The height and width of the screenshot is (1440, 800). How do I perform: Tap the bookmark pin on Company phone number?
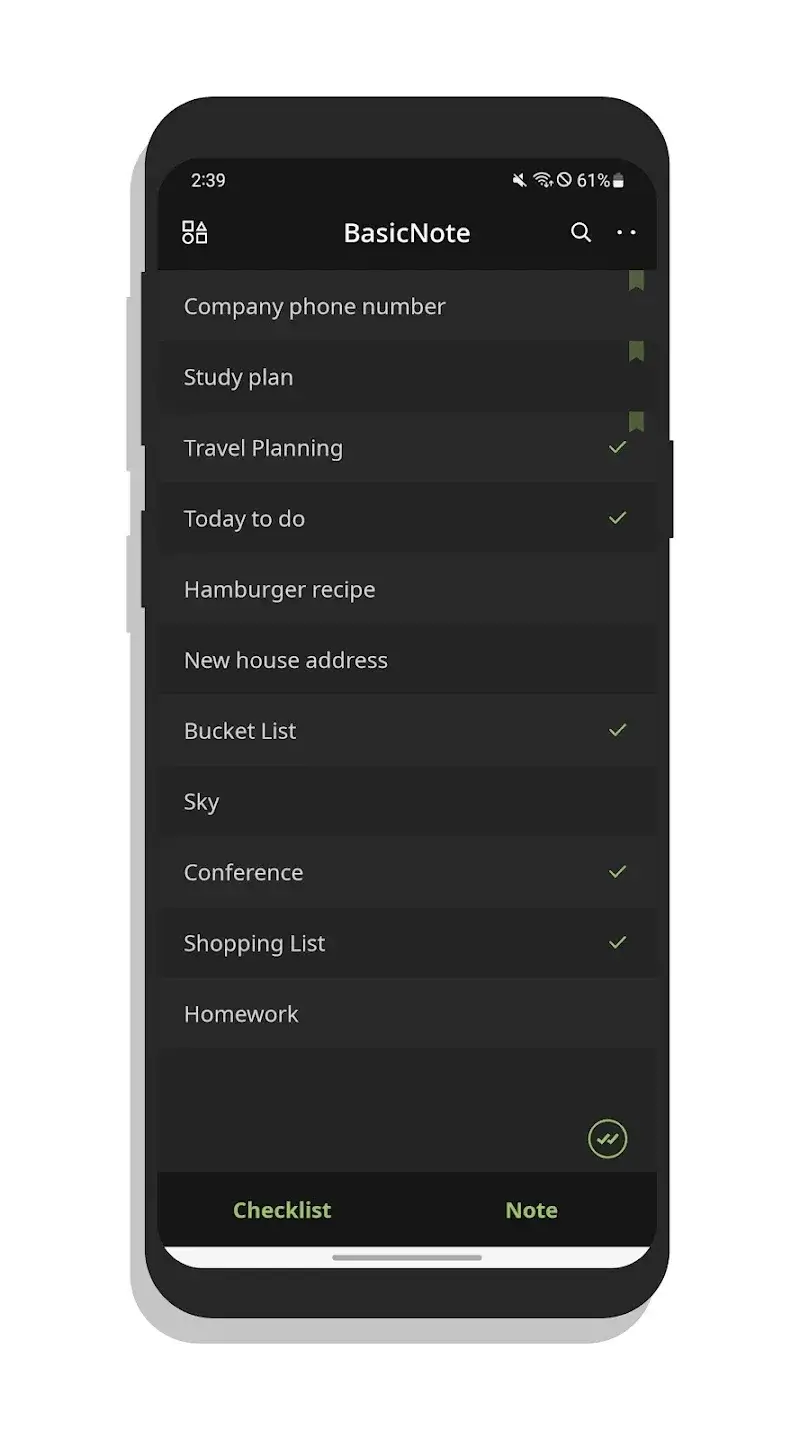click(x=637, y=282)
